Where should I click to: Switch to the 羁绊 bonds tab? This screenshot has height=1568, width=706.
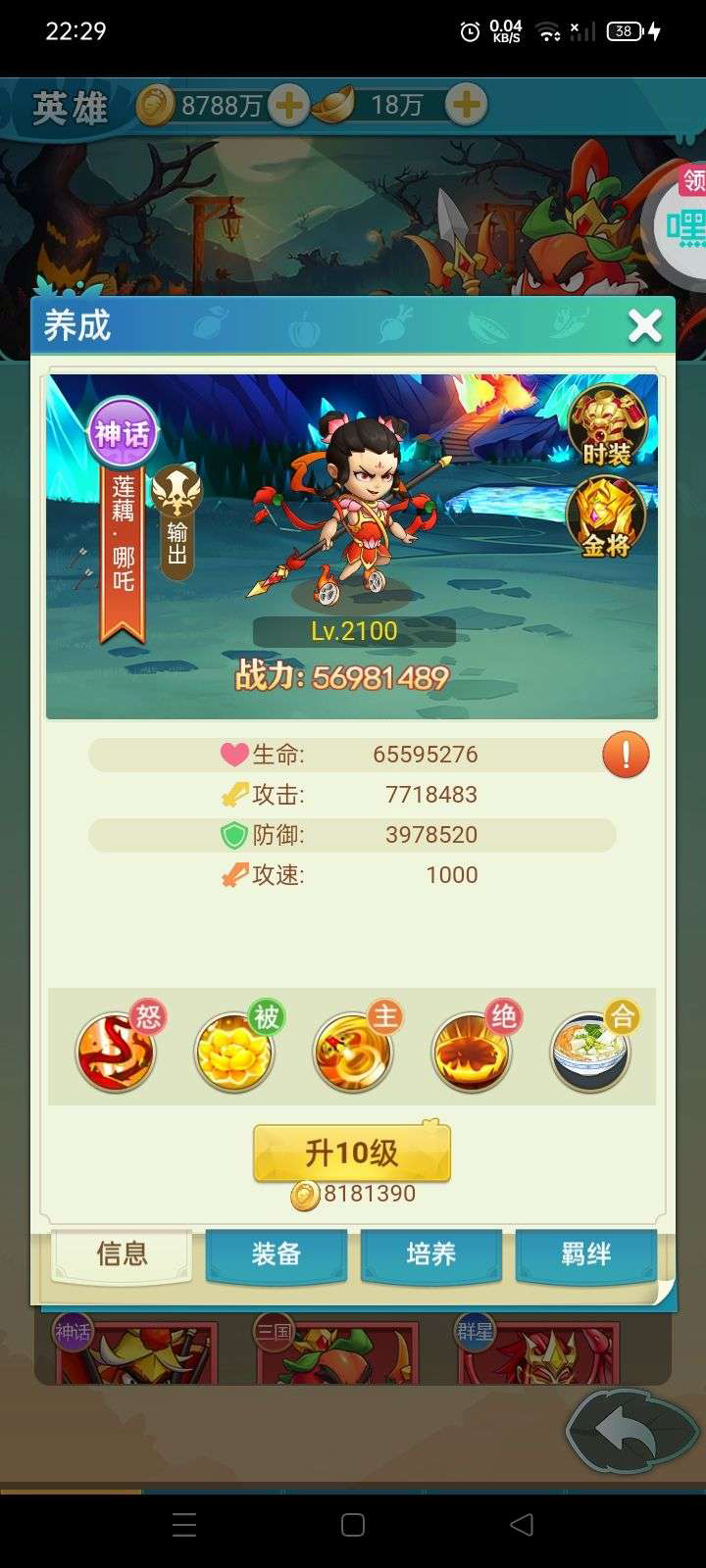(x=584, y=1255)
